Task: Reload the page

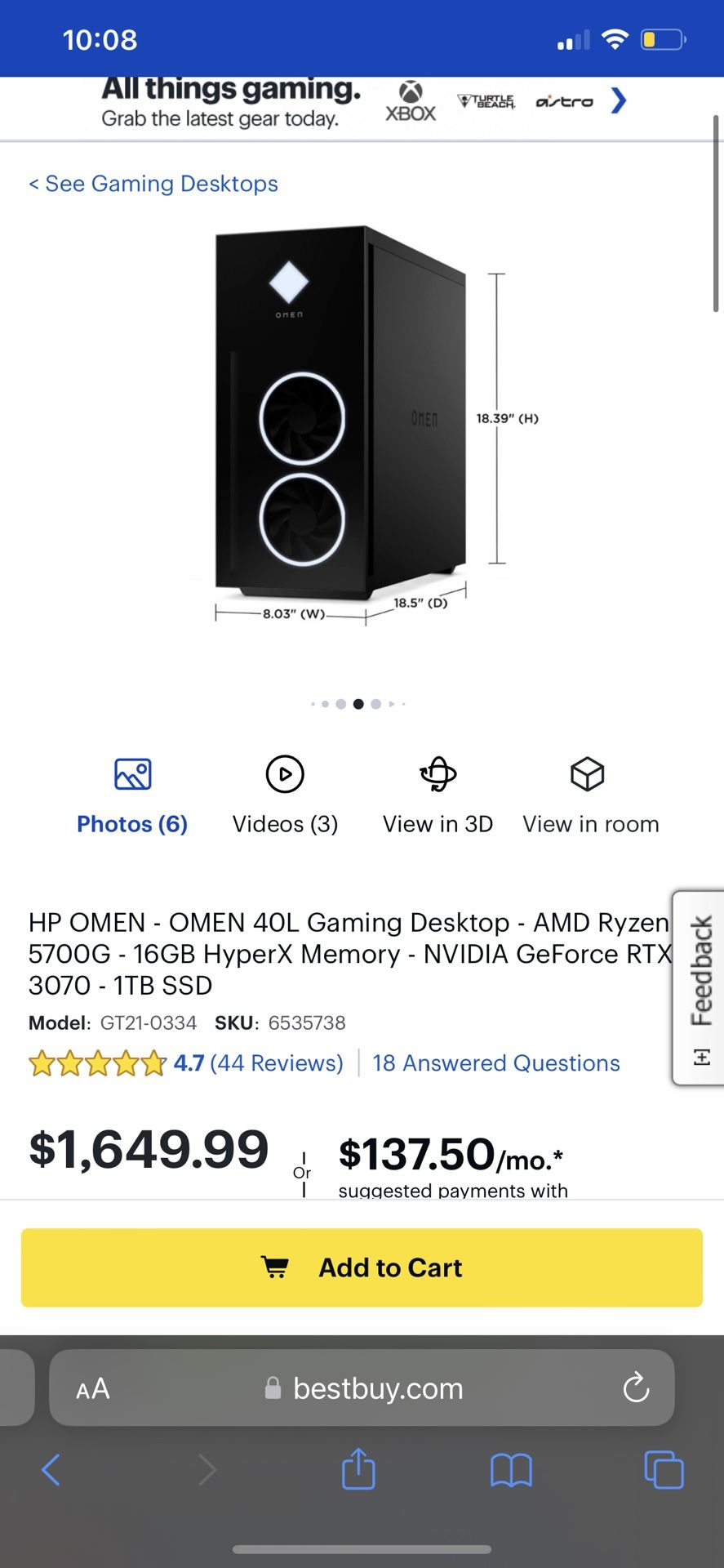Action: click(636, 1388)
